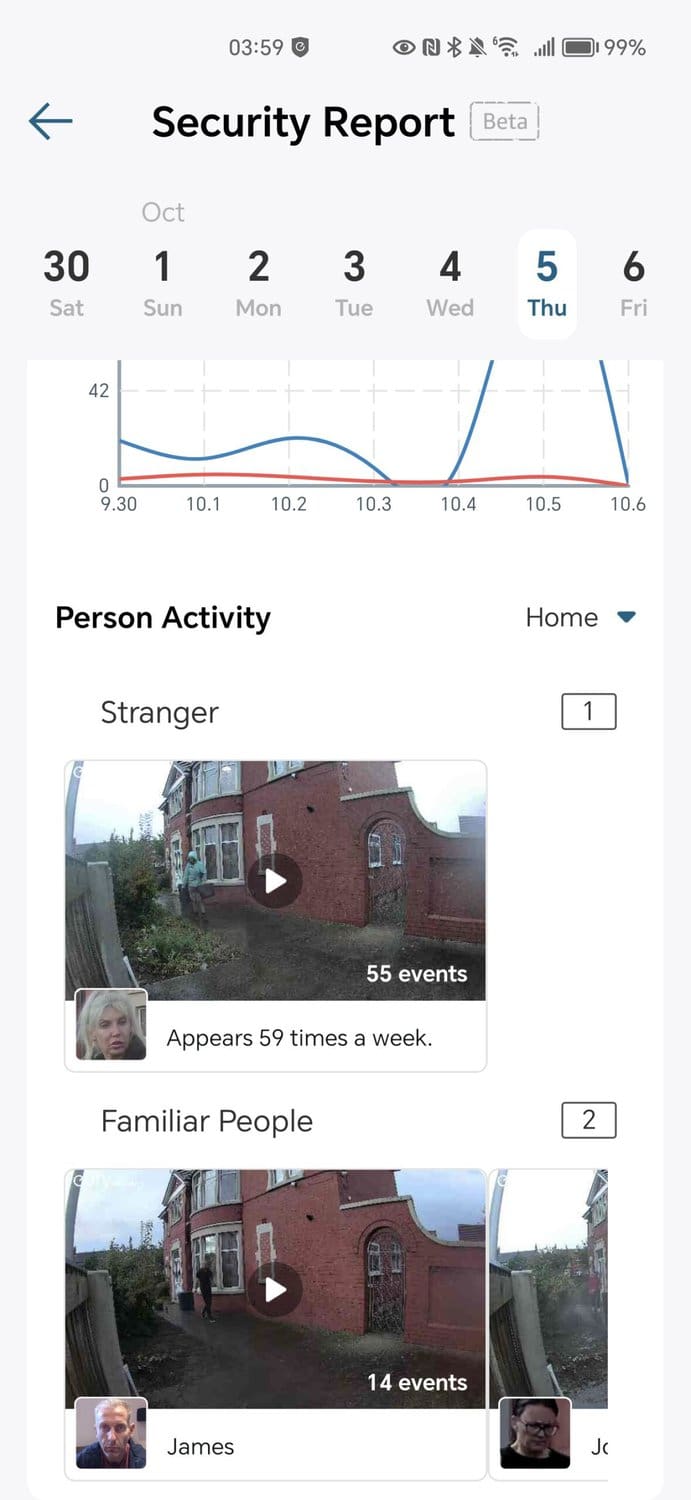Select Tuesday 3 date
The width and height of the screenshot is (691, 1500).
[x=354, y=282]
